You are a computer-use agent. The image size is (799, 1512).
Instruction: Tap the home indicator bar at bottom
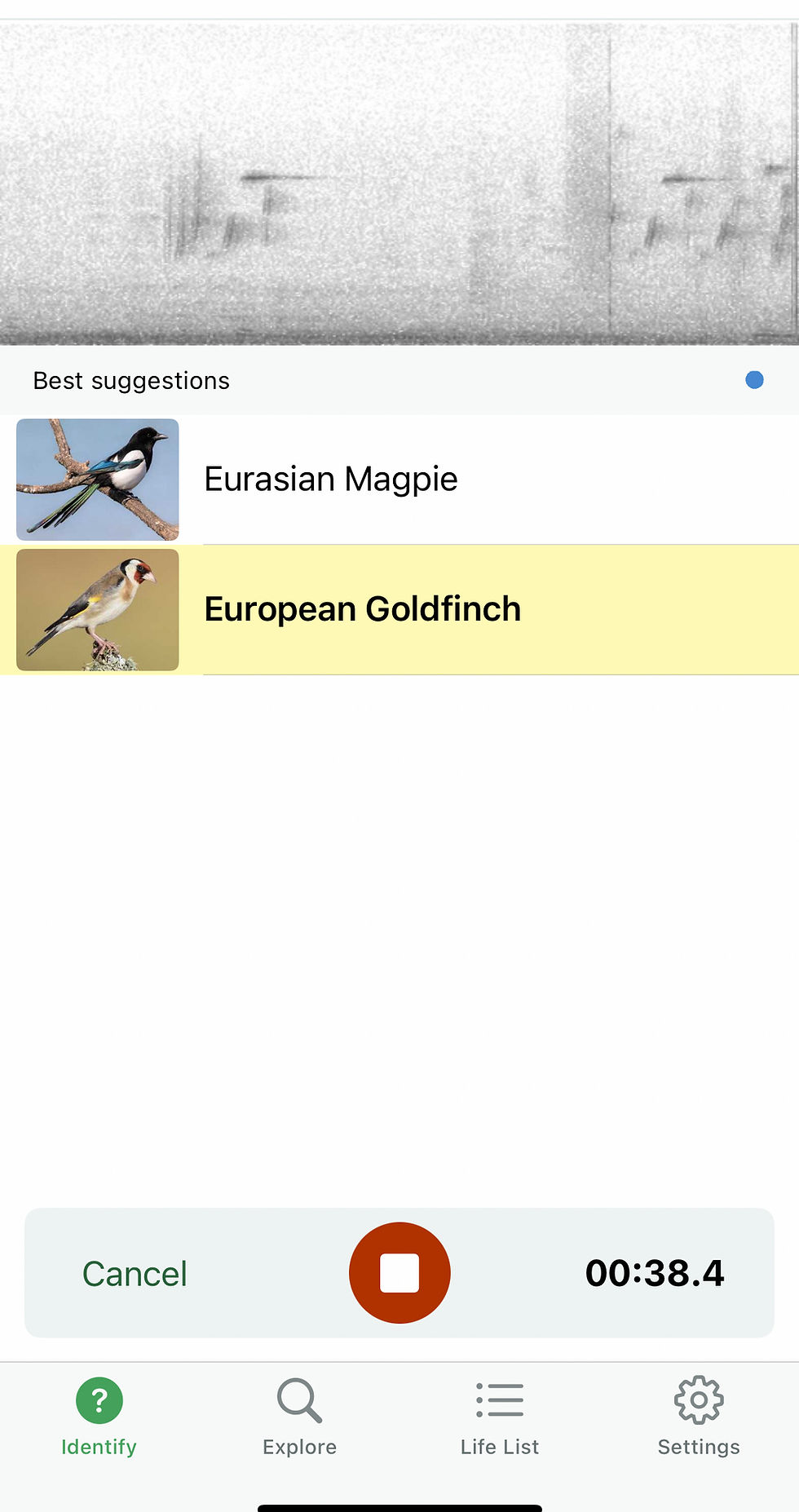coord(399,1503)
